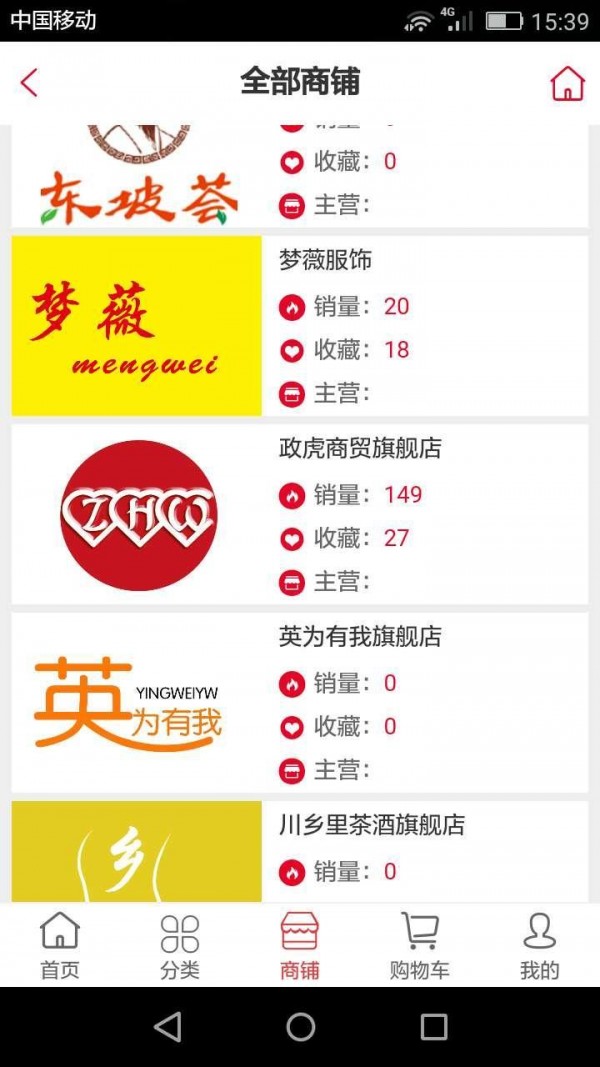The height and width of the screenshot is (1067, 600).
Task: Open the 梦薇服饰 shop
Action: click(x=300, y=325)
